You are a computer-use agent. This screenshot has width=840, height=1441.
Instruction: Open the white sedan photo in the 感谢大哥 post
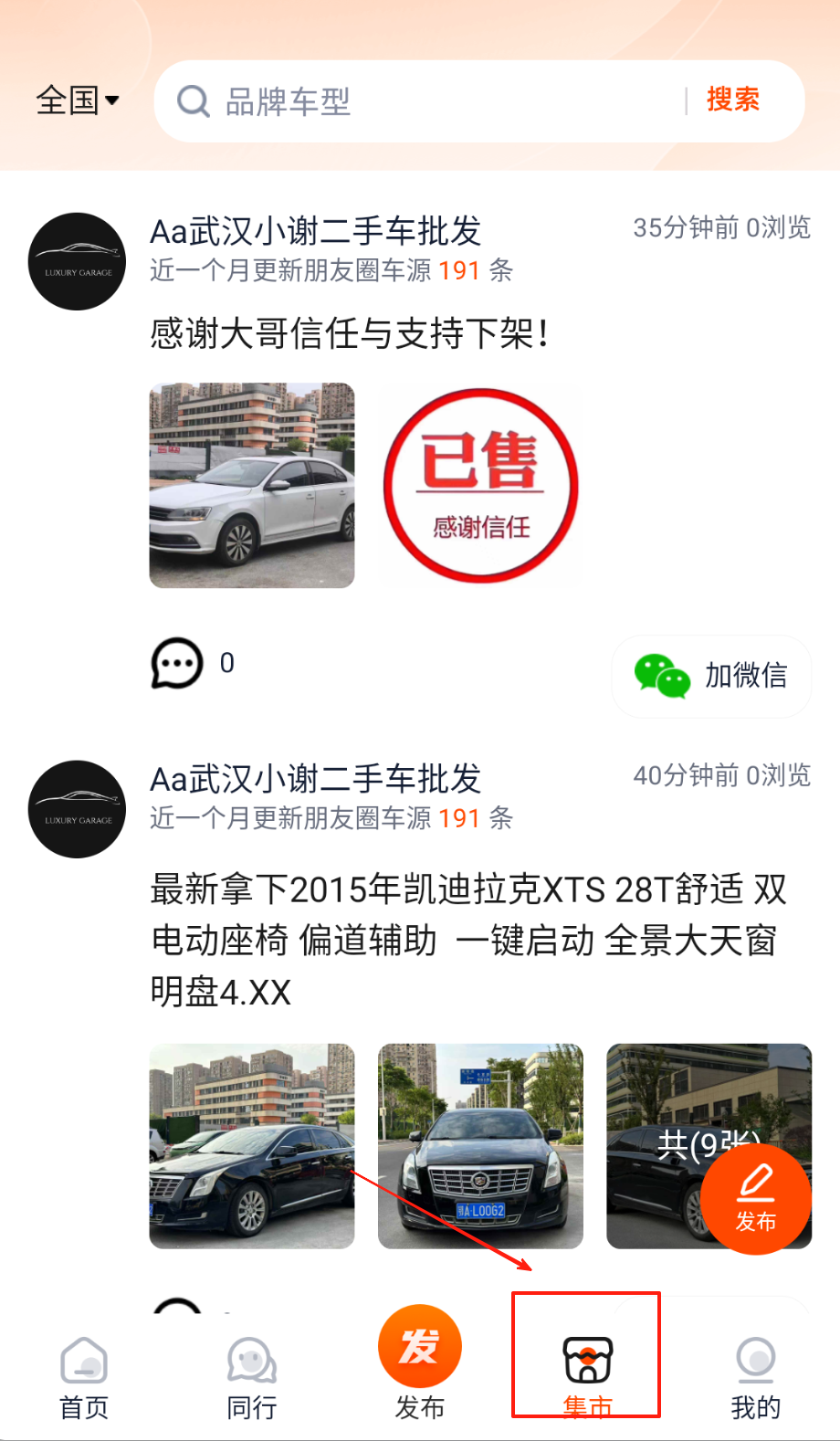[x=252, y=485]
